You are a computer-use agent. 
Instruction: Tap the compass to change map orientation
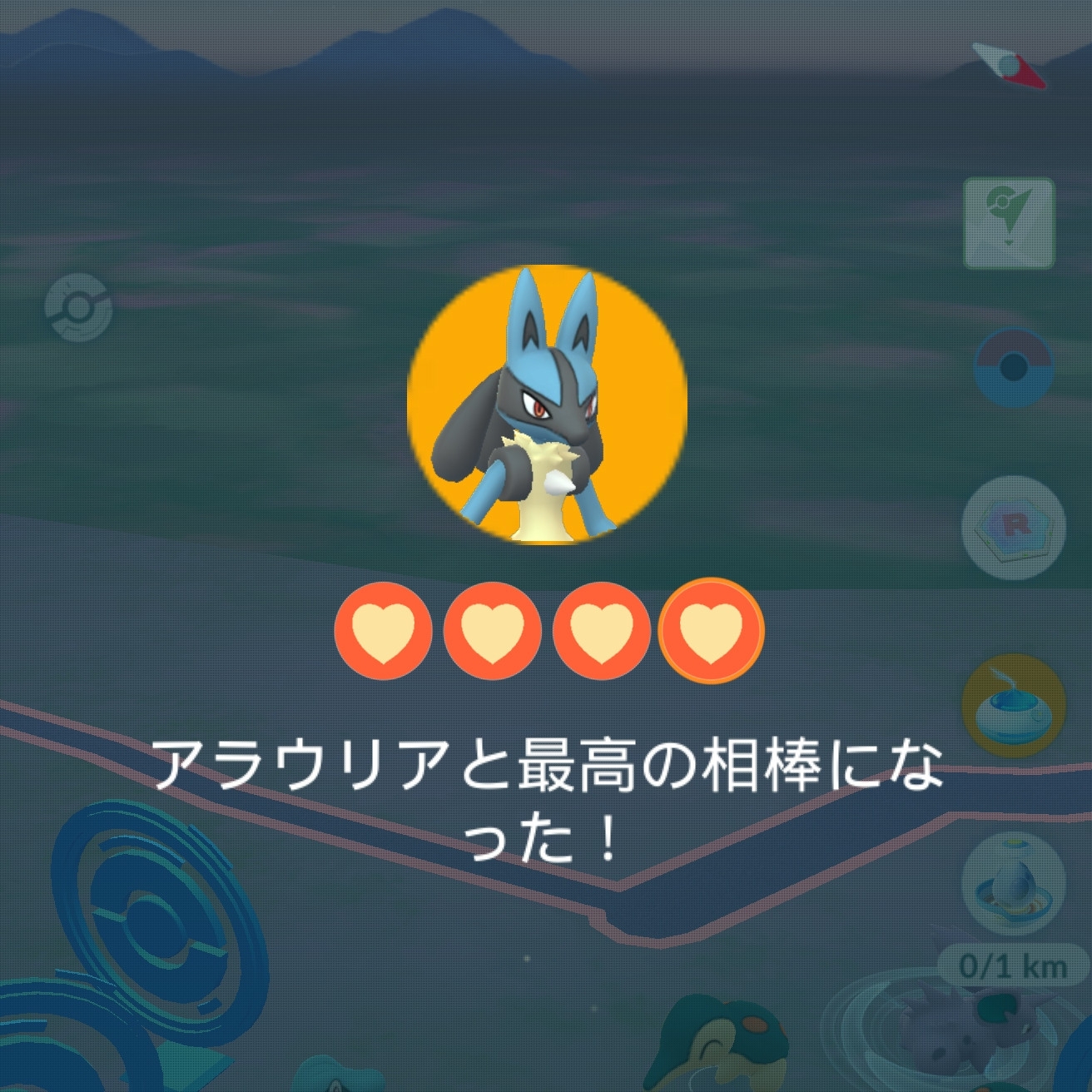click(x=1009, y=65)
